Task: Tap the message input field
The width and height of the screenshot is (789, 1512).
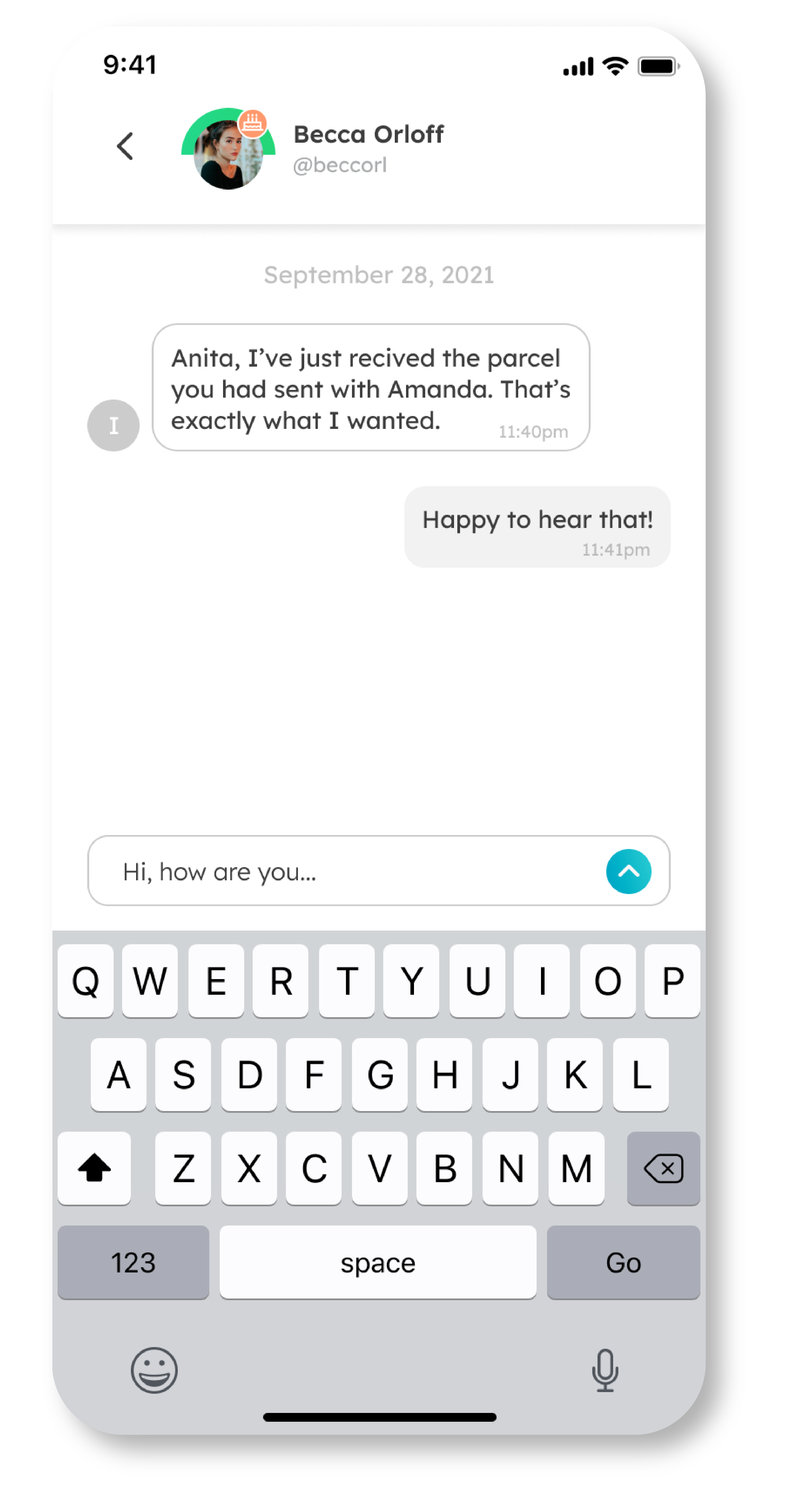Action: tap(346, 871)
